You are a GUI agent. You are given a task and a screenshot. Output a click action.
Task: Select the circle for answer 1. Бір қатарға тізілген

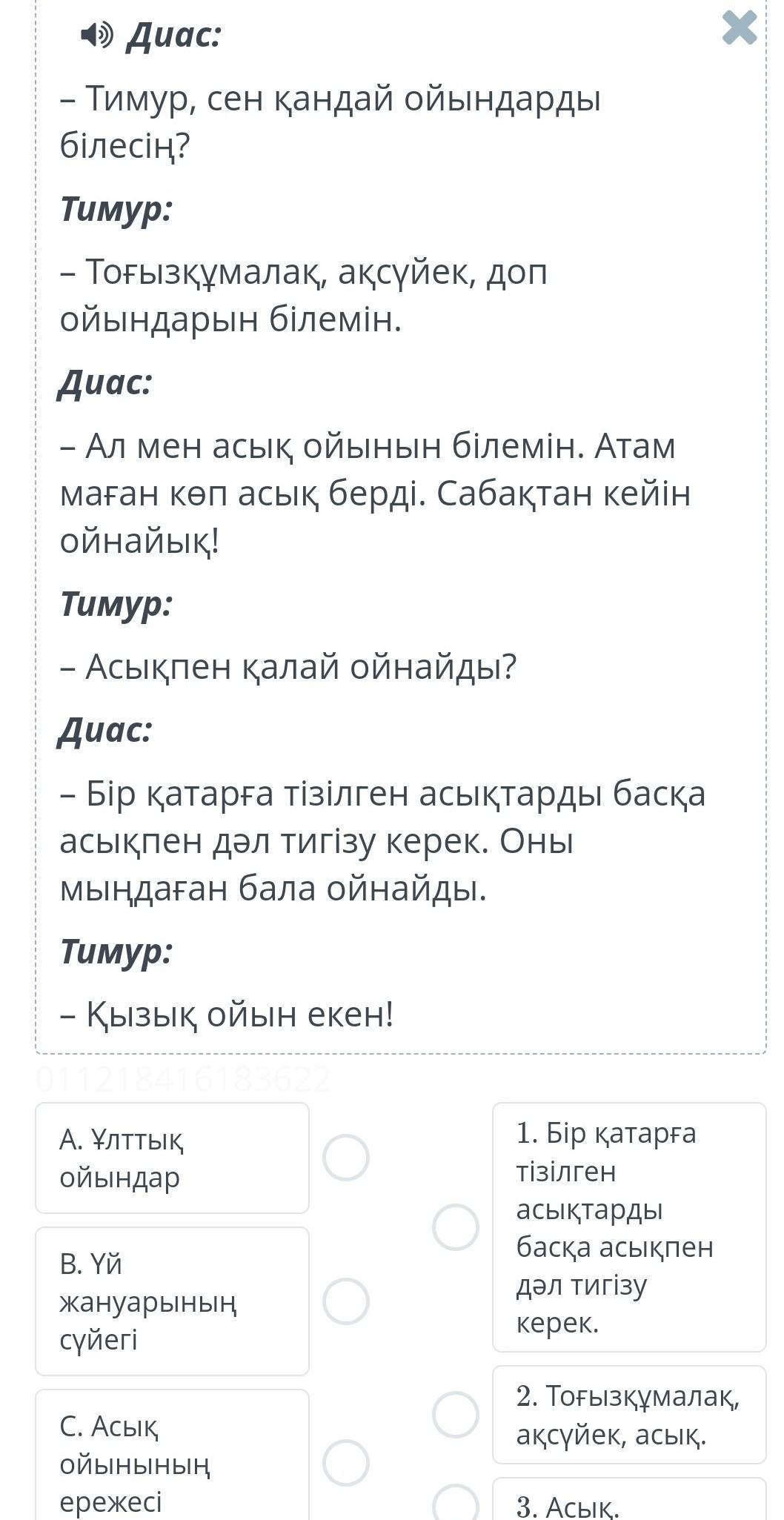[455, 1227]
